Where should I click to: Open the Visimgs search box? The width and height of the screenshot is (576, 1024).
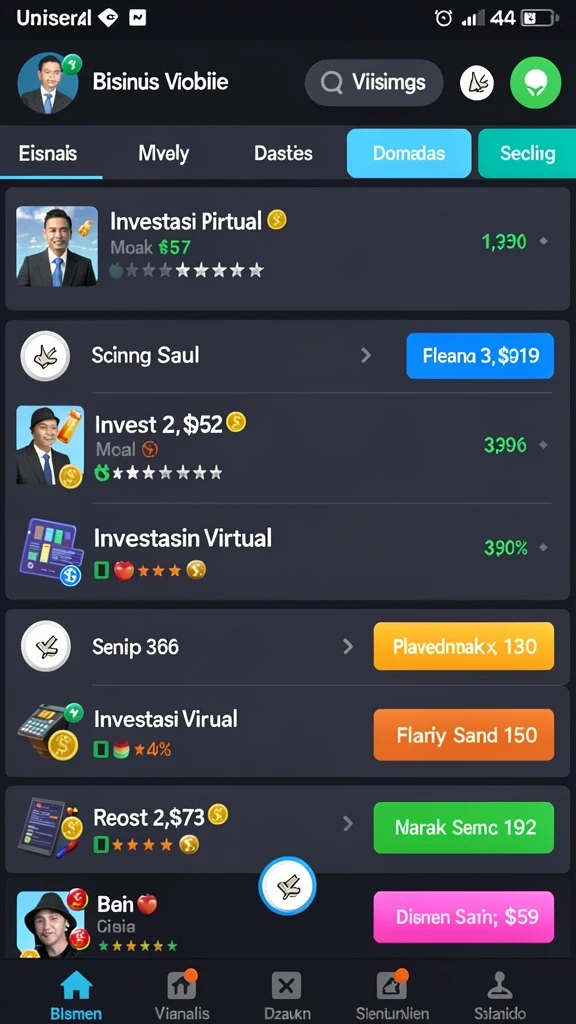[x=374, y=83]
